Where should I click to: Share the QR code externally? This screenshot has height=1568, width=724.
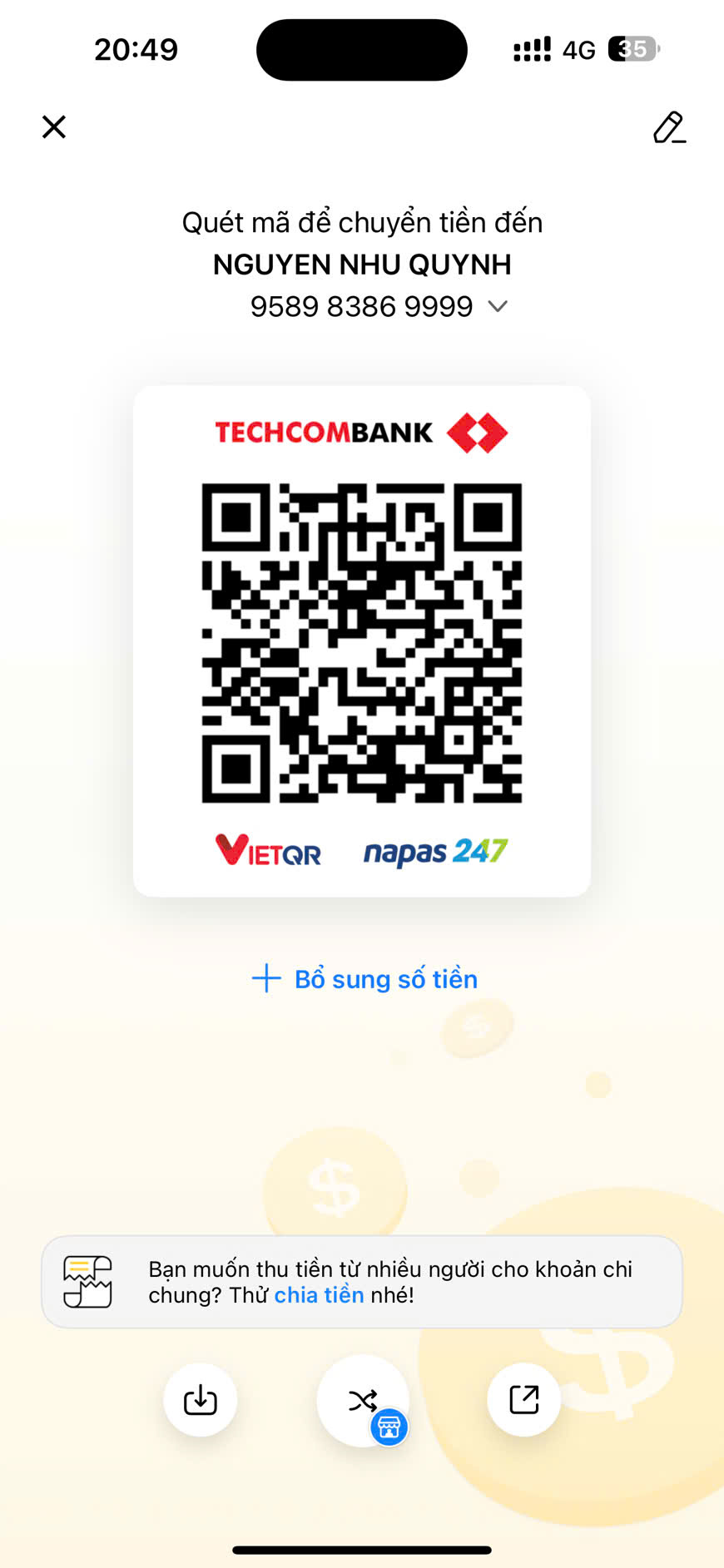[x=523, y=1400]
